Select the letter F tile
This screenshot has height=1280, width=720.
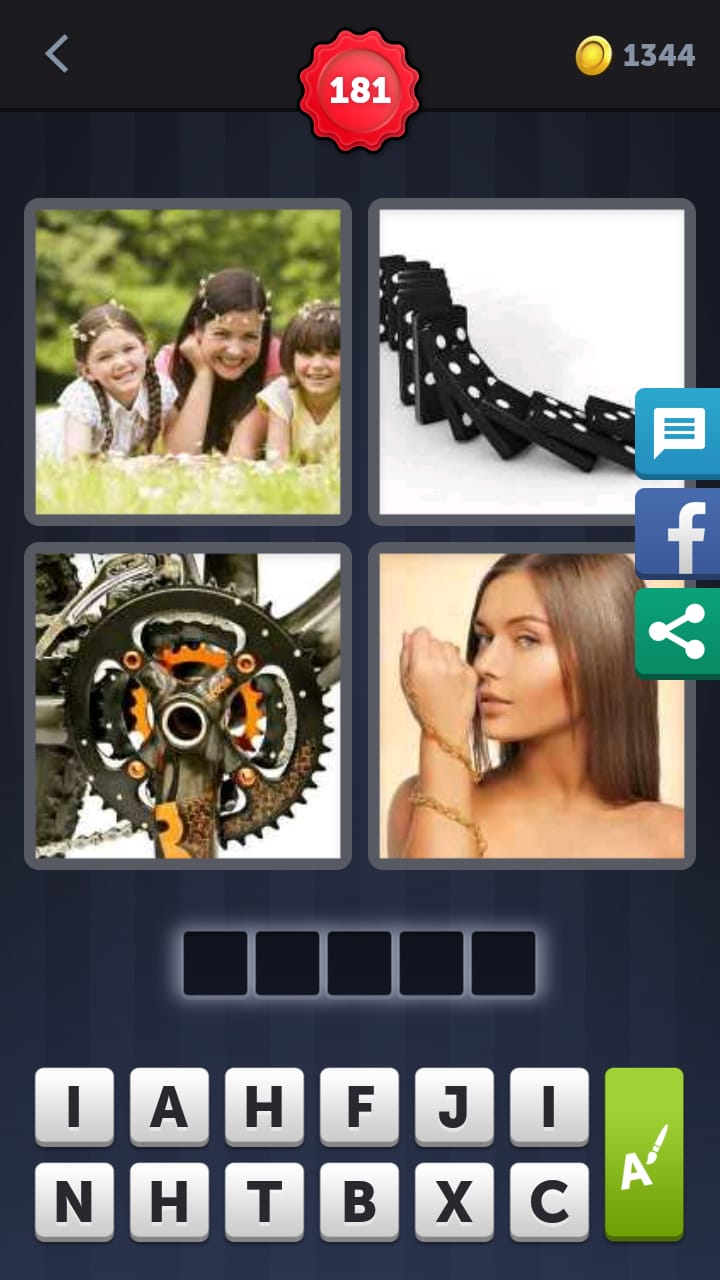(x=359, y=1106)
